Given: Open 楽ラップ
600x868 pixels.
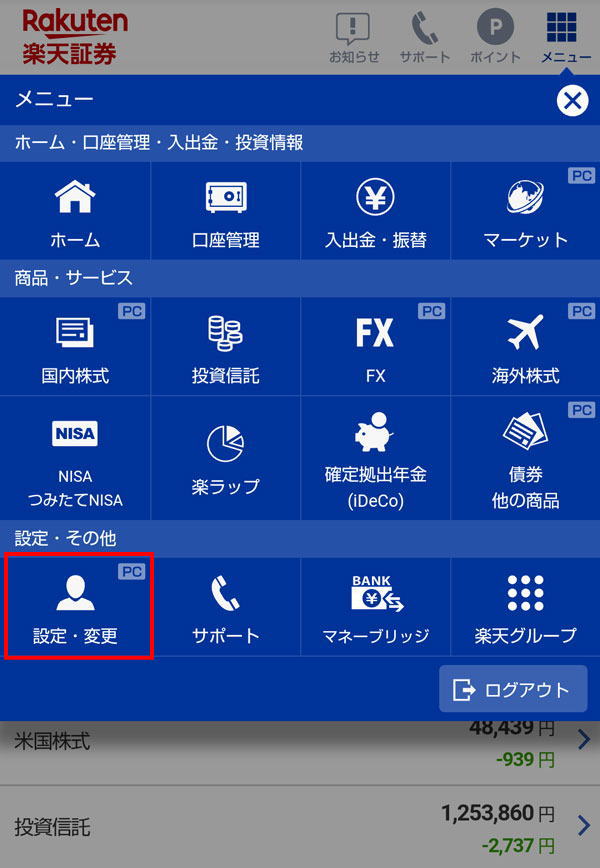Looking at the screenshot, I should point(225,459).
